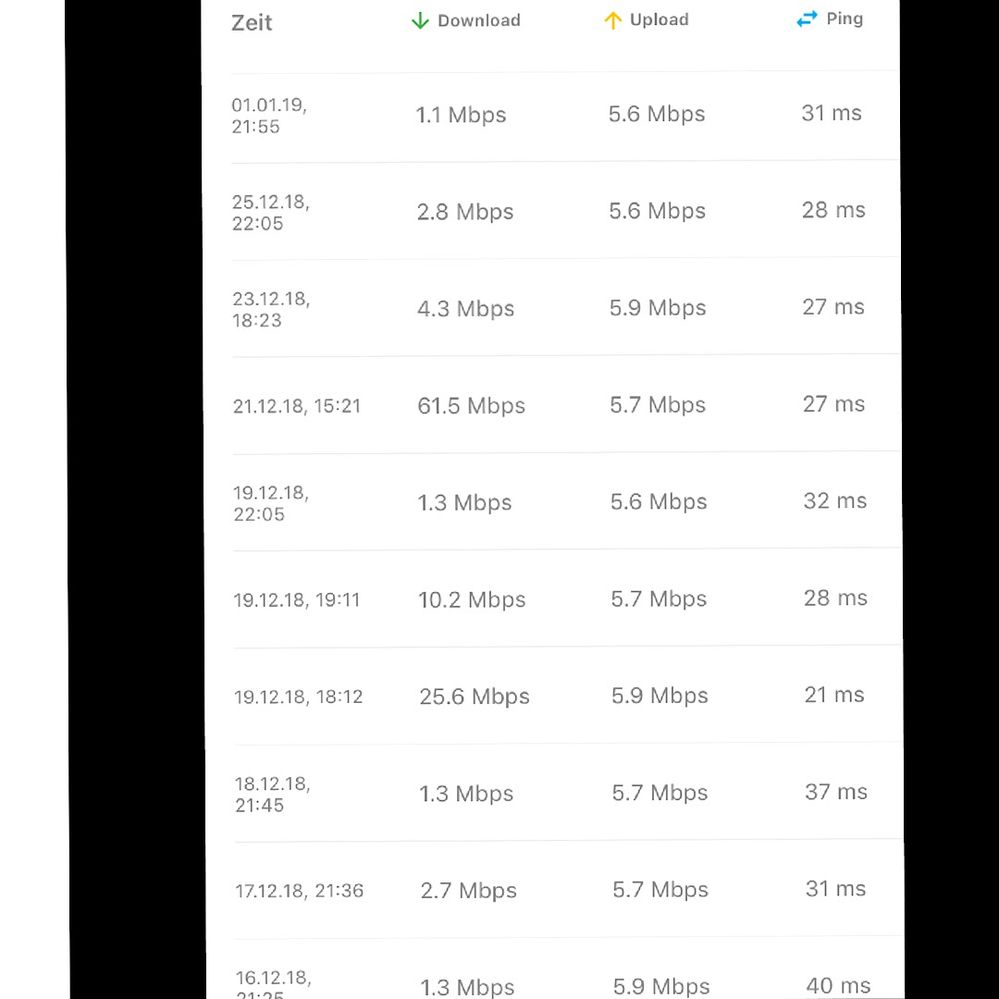The image size is (999, 999).
Task: View the 23.12.18, 18:23 test result
Action: (550, 309)
